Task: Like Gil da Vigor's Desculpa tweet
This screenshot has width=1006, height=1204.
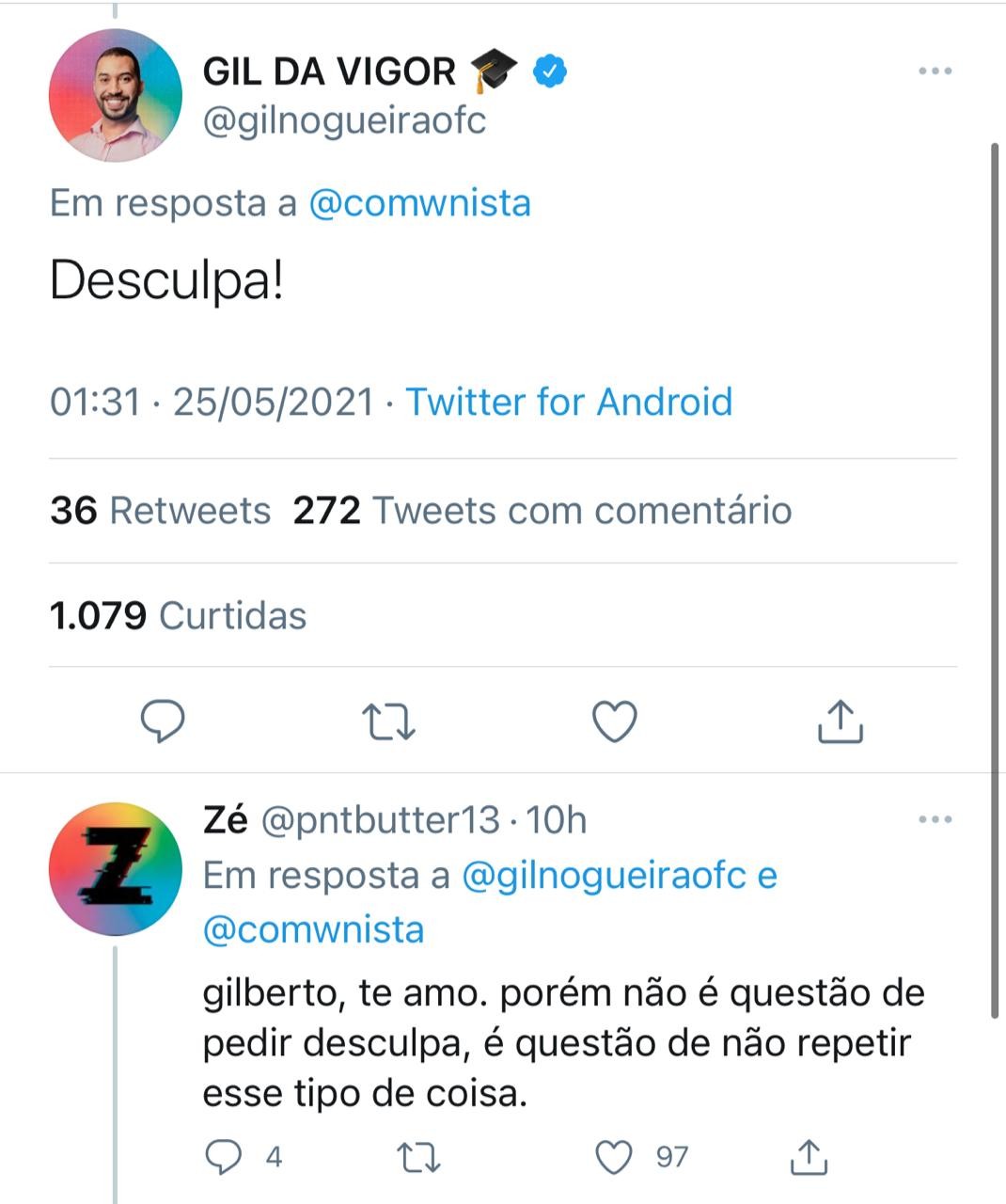Action: tap(615, 721)
